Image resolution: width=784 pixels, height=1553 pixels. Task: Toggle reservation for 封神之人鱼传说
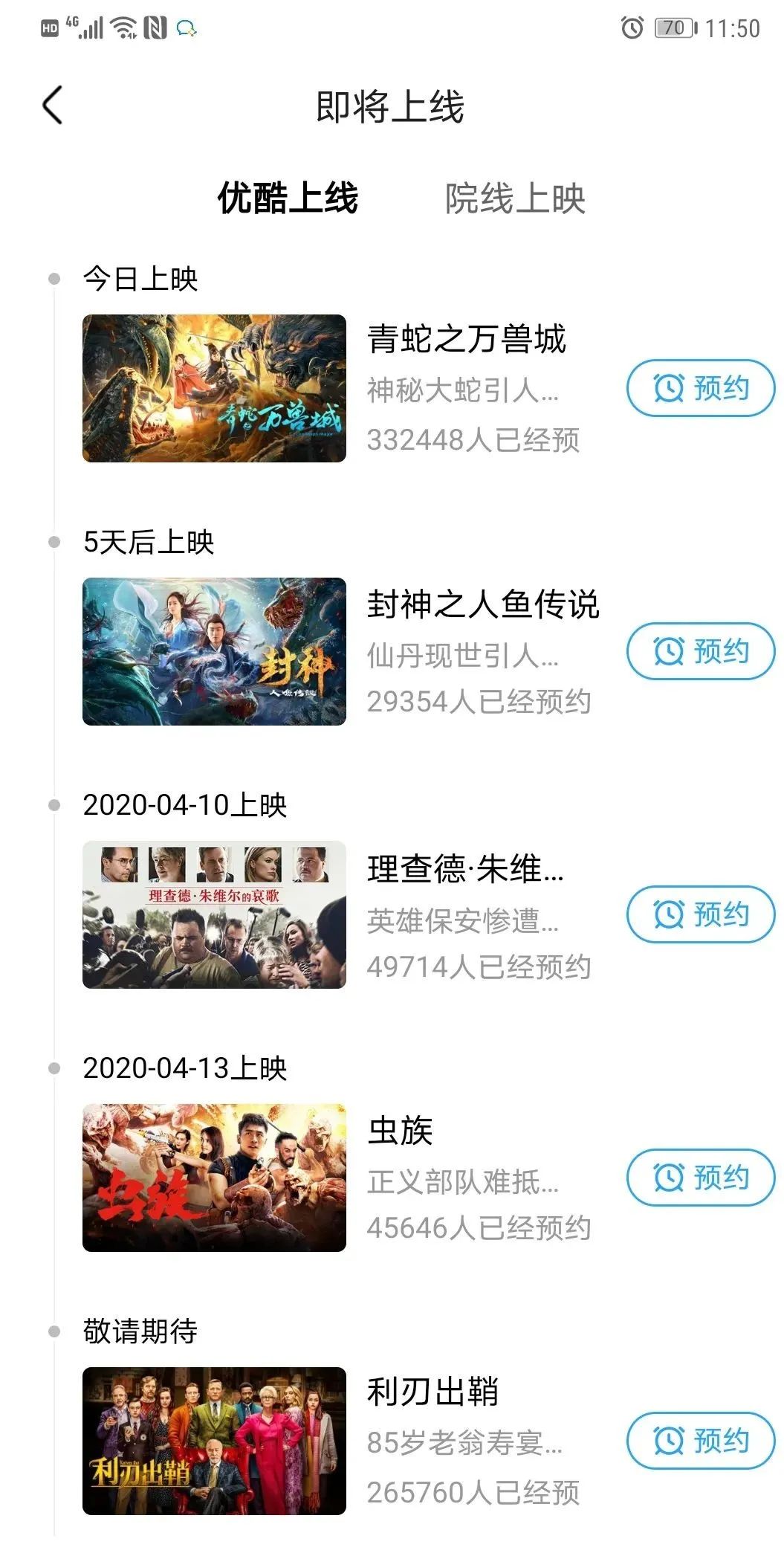[702, 653]
